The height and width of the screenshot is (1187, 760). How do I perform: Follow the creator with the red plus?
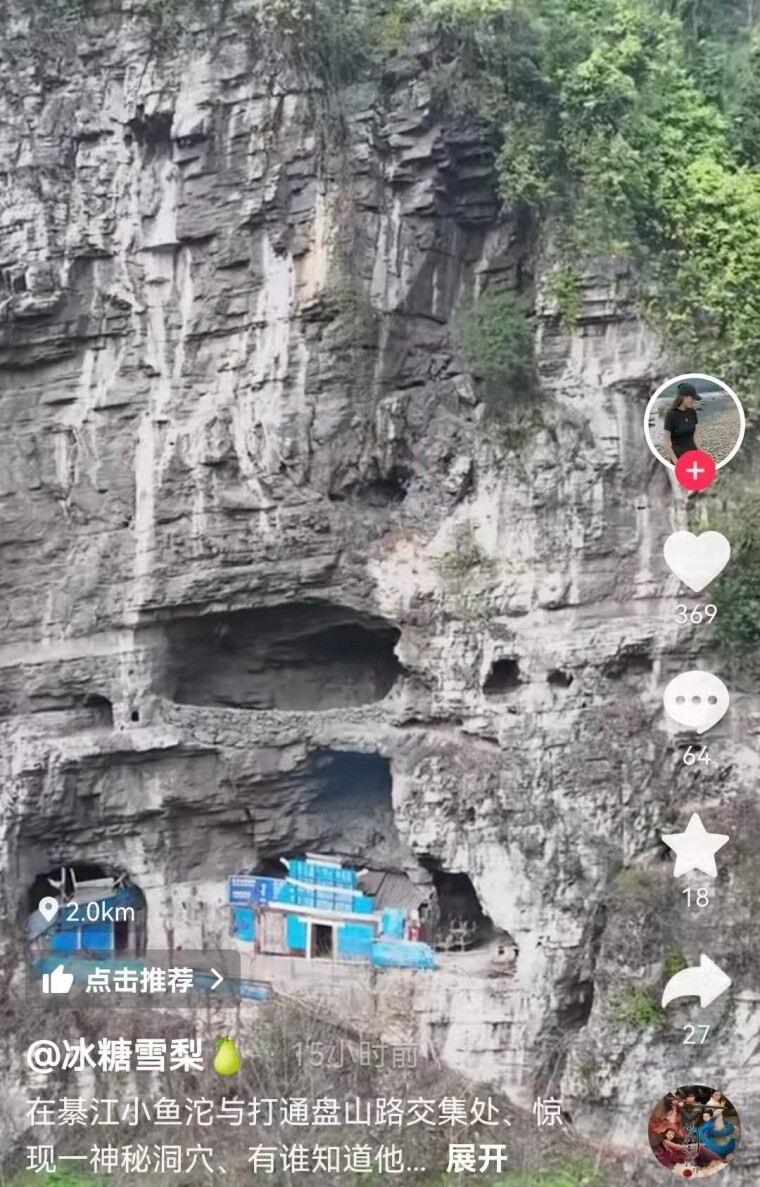(695, 471)
